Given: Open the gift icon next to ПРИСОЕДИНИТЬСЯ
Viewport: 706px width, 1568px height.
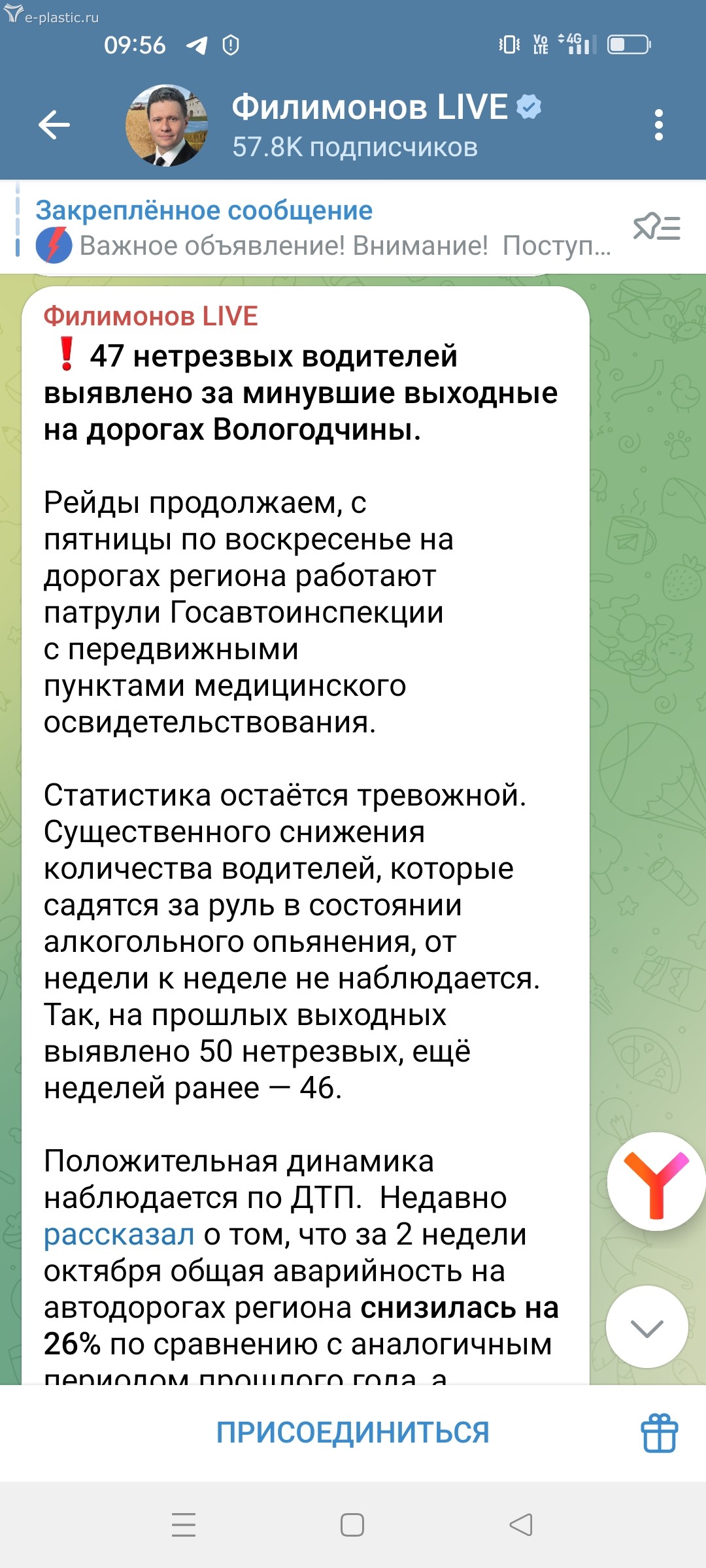Looking at the screenshot, I should [660, 1433].
